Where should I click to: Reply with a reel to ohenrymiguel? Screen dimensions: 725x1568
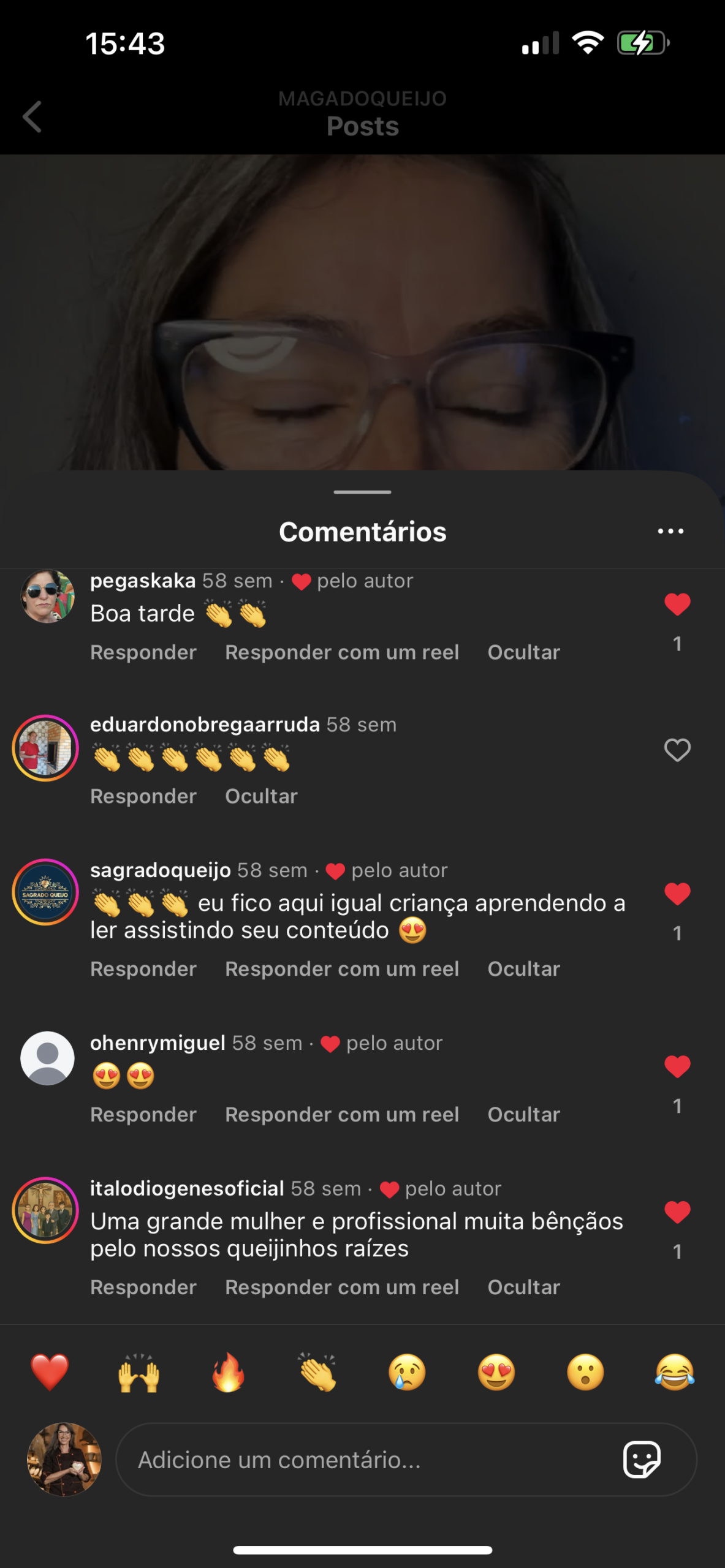(x=342, y=1115)
